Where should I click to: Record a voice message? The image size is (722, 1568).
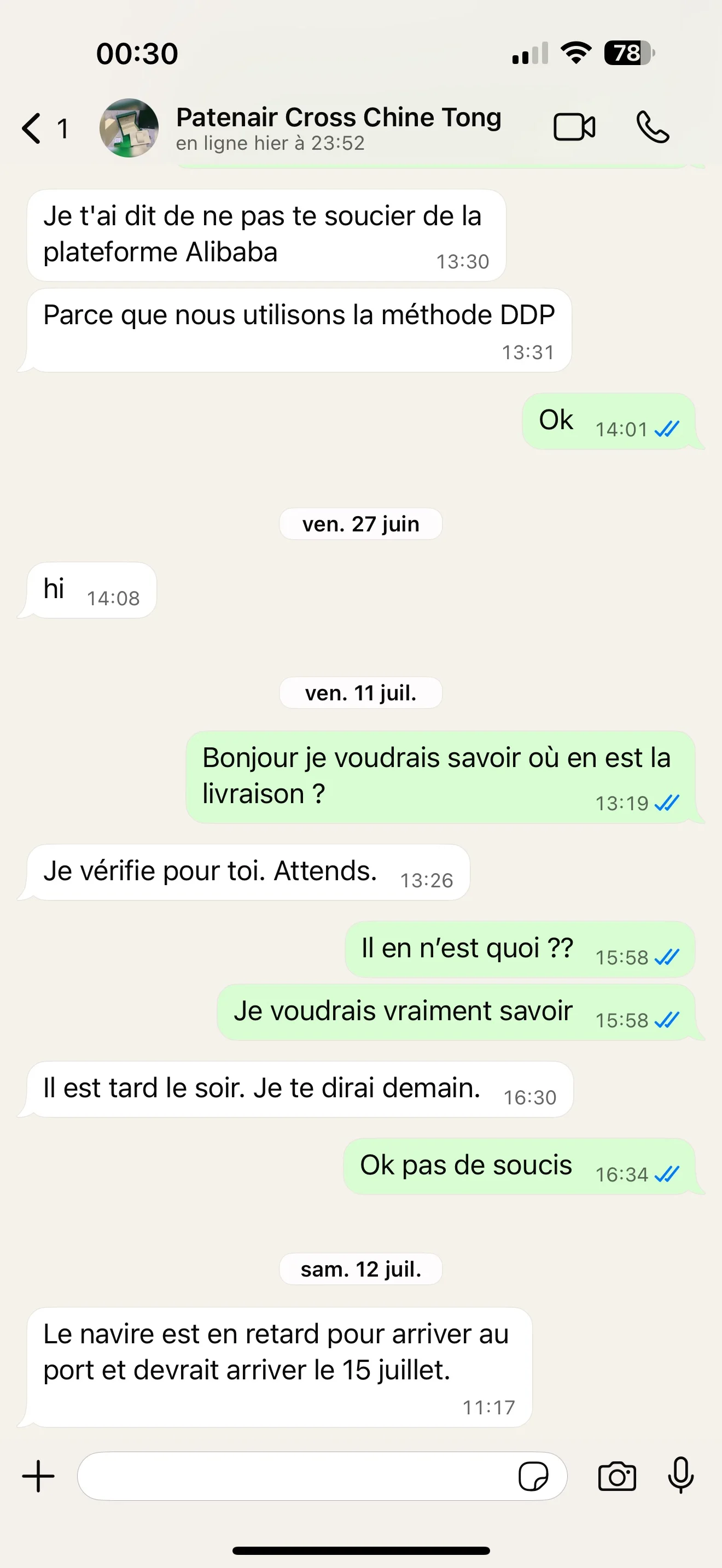680,1475
